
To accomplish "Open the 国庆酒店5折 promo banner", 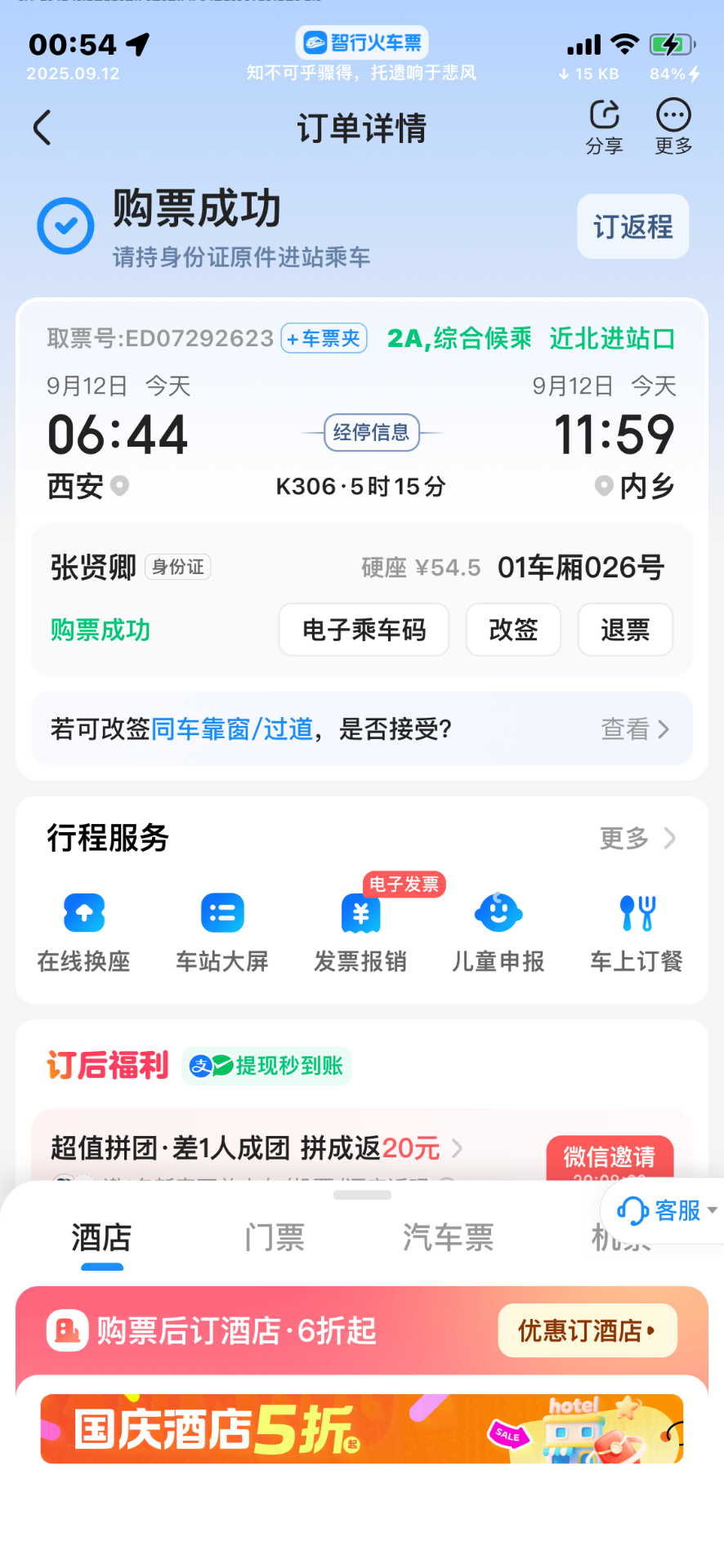I will (362, 1428).
